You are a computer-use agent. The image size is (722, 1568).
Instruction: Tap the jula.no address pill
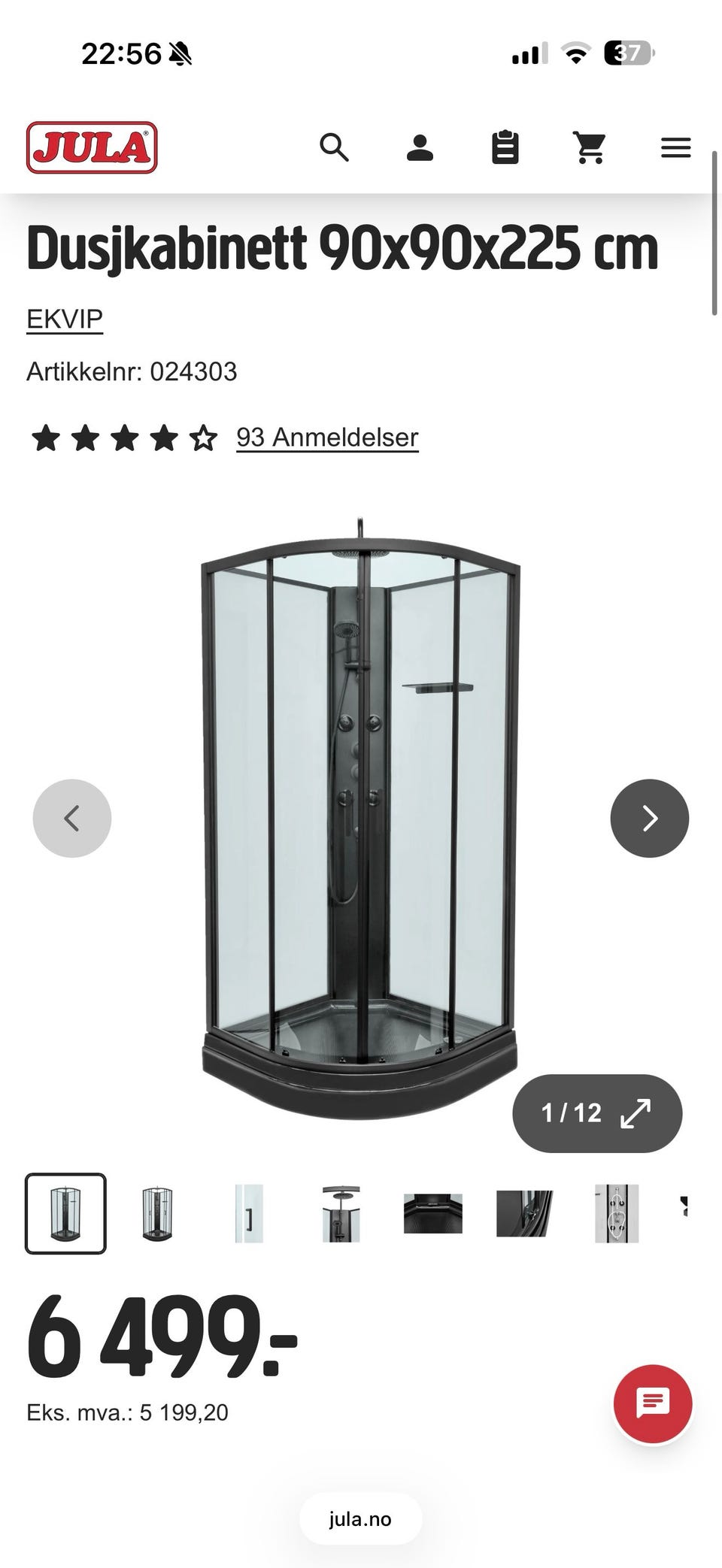(360, 1518)
